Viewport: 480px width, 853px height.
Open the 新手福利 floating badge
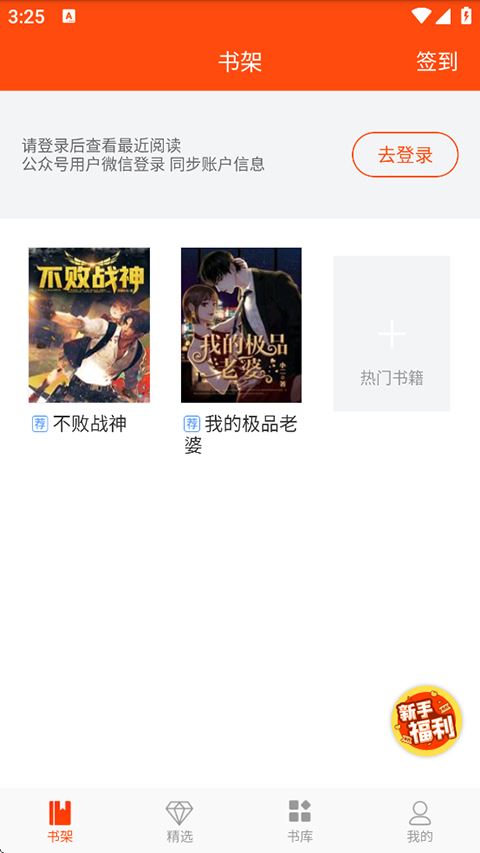click(x=427, y=721)
